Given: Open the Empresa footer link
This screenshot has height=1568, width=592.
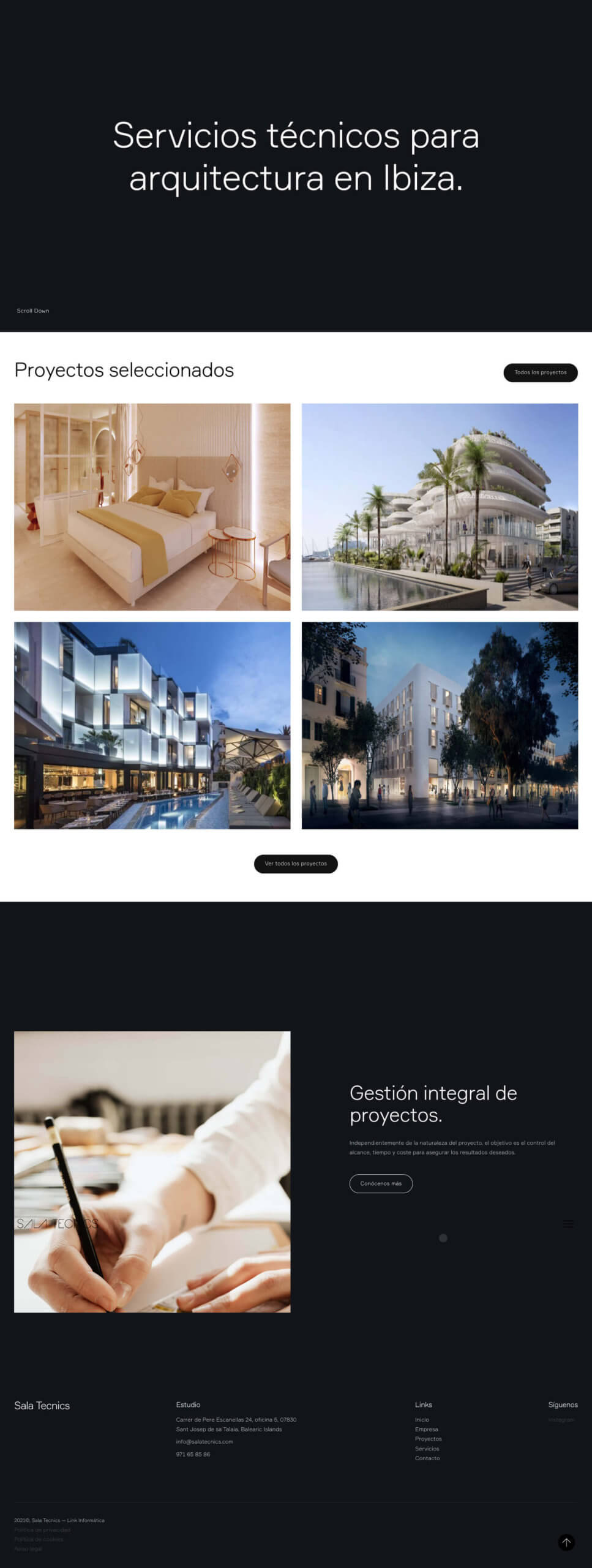Looking at the screenshot, I should (x=426, y=1429).
